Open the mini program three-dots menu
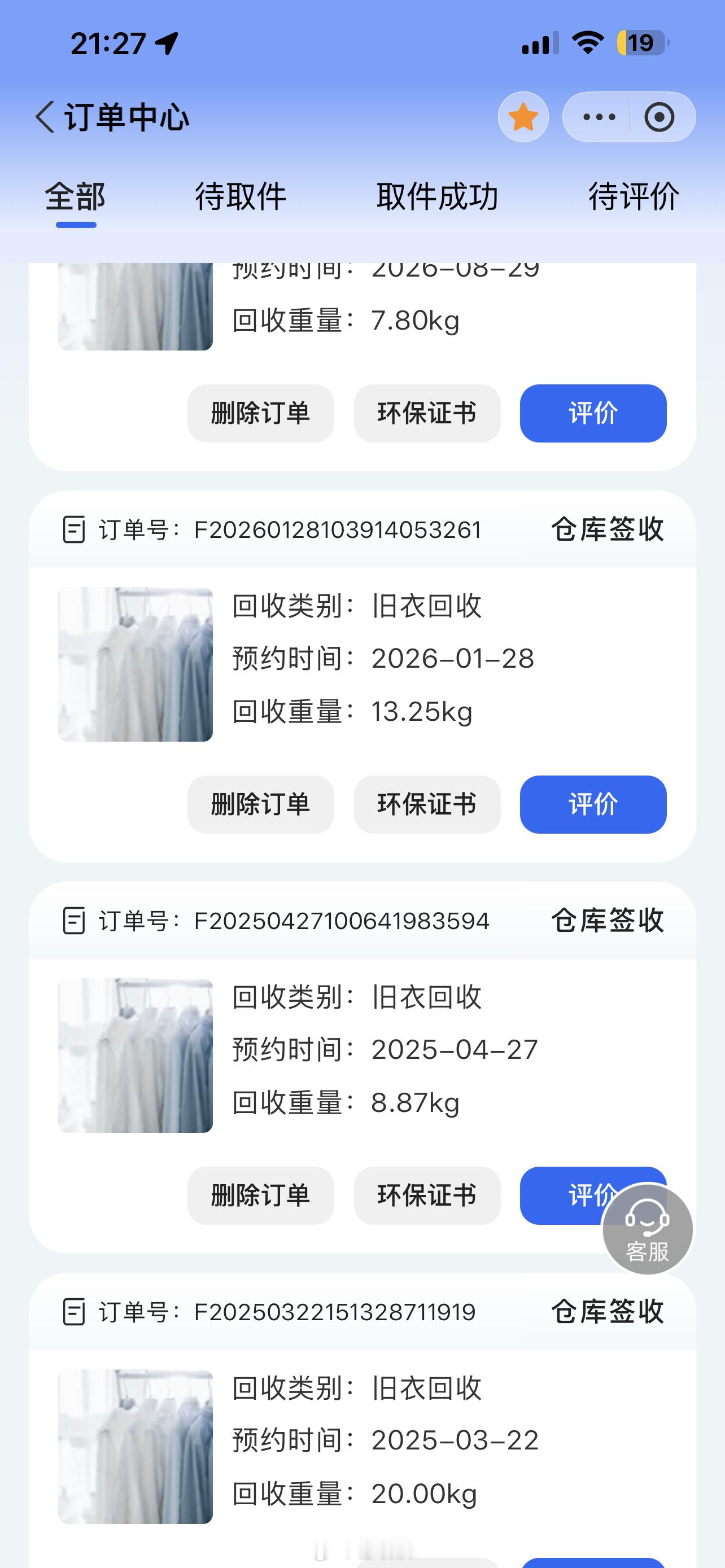Viewport: 725px width, 1568px height. coord(599,117)
